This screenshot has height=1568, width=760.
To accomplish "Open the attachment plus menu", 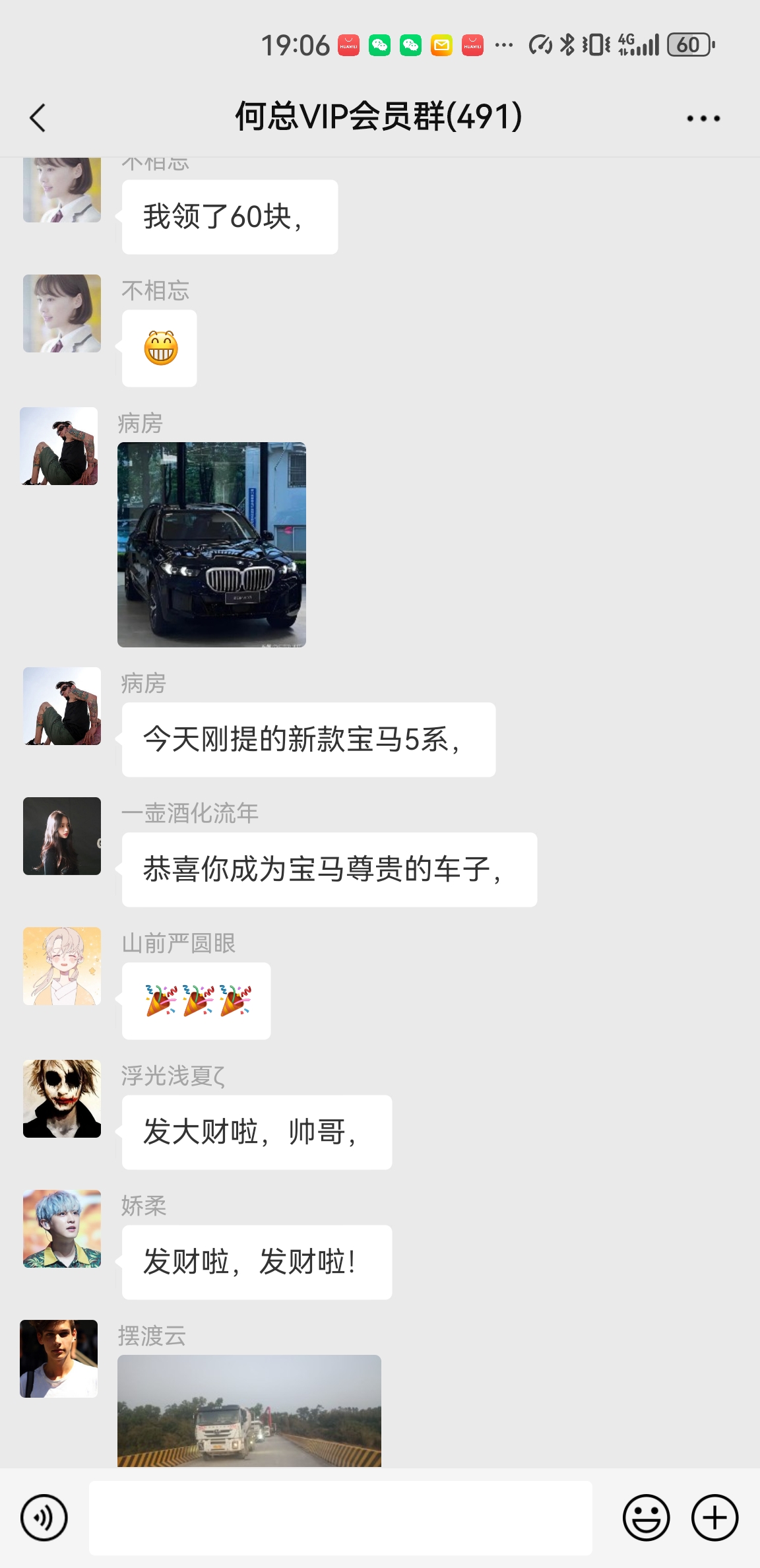I will (715, 1517).
